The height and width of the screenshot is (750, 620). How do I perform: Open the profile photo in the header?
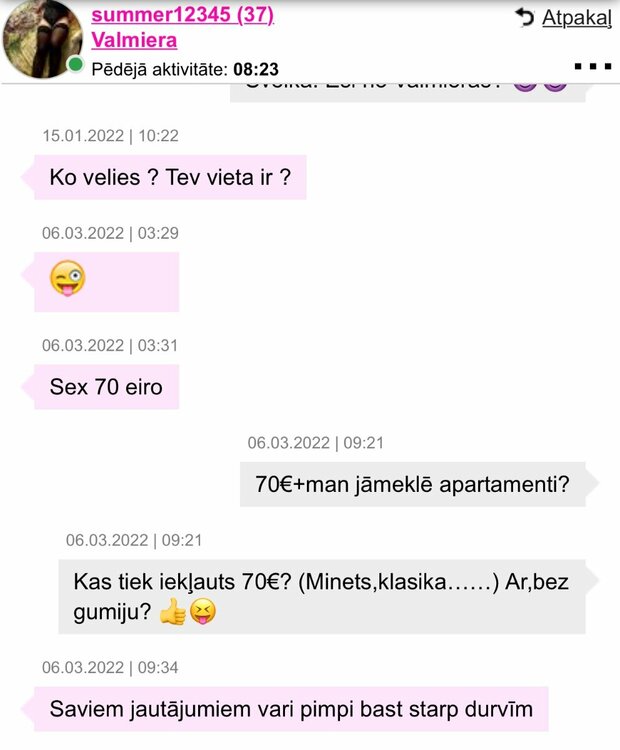[x=42, y=39]
